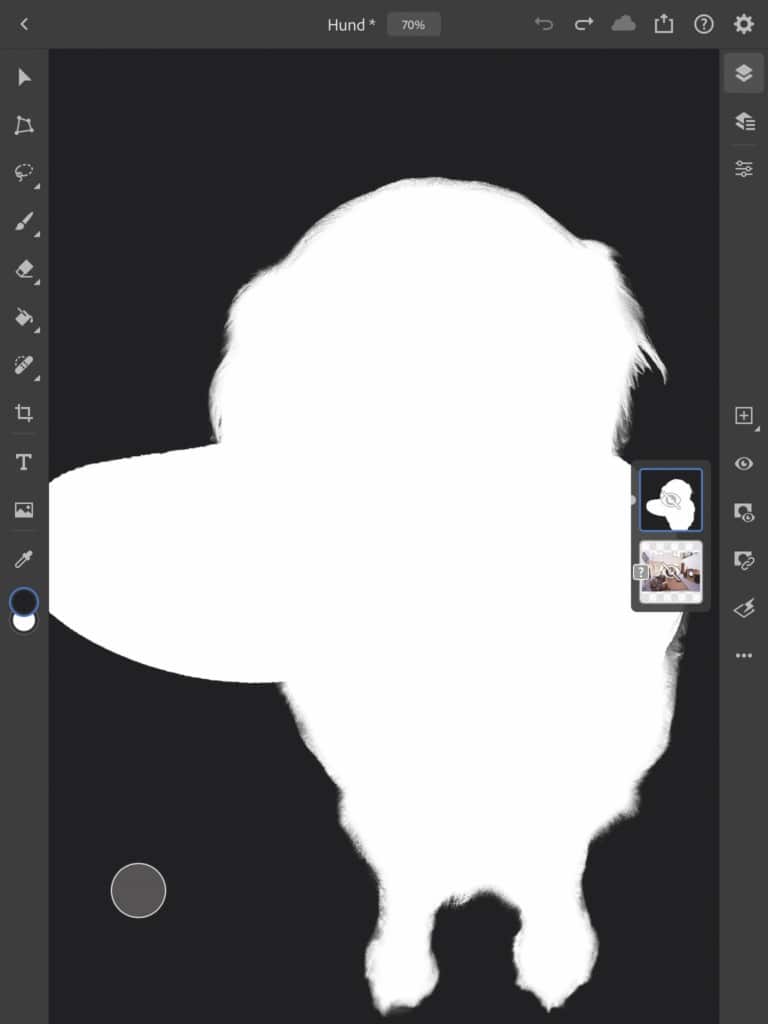The width and height of the screenshot is (768, 1024).
Task: Select the Eraser tool
Action: coord(24,269)
